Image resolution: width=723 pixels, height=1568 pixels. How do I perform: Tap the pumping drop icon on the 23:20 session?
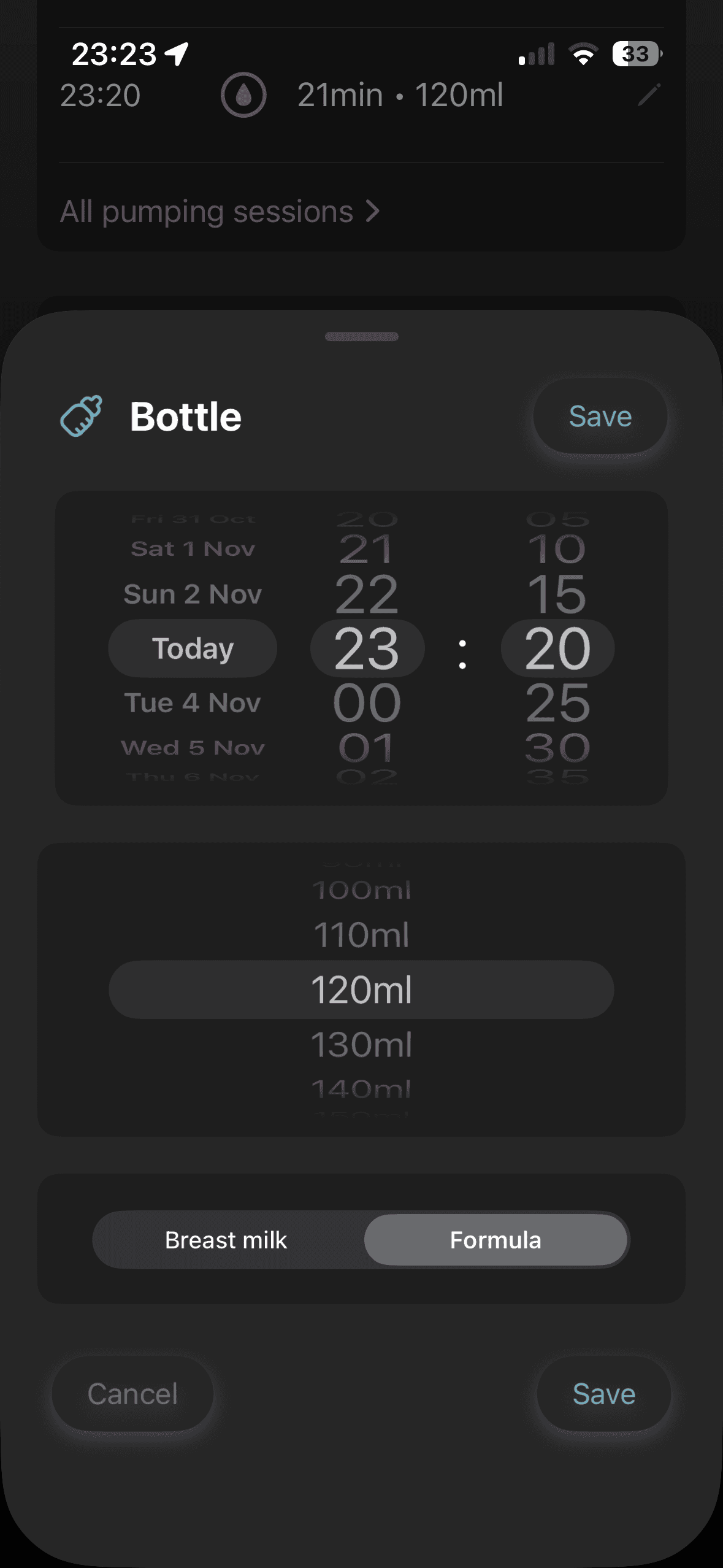[243, 95]
